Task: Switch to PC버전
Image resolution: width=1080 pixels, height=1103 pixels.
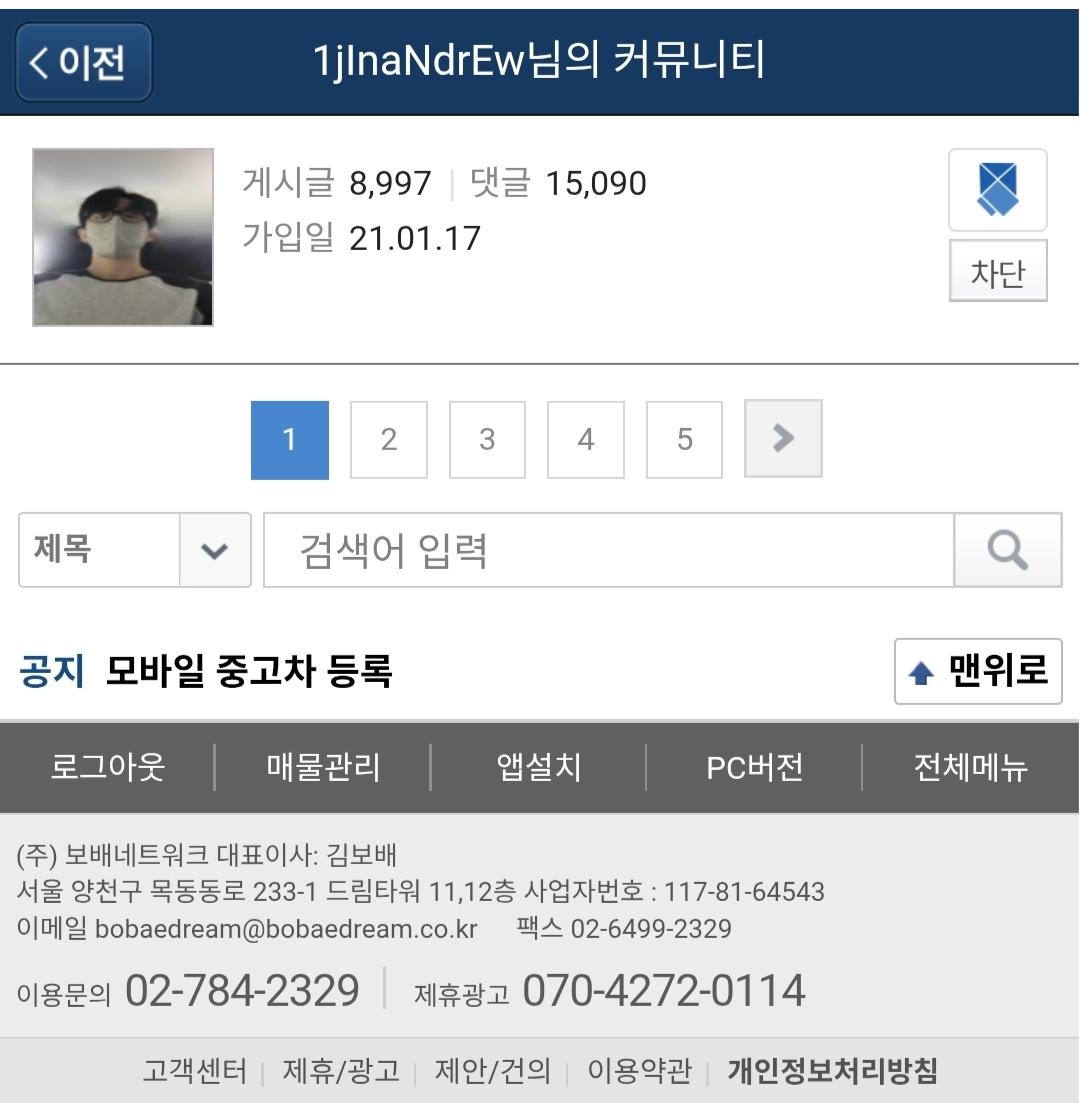Action: [x=754, y=767]
